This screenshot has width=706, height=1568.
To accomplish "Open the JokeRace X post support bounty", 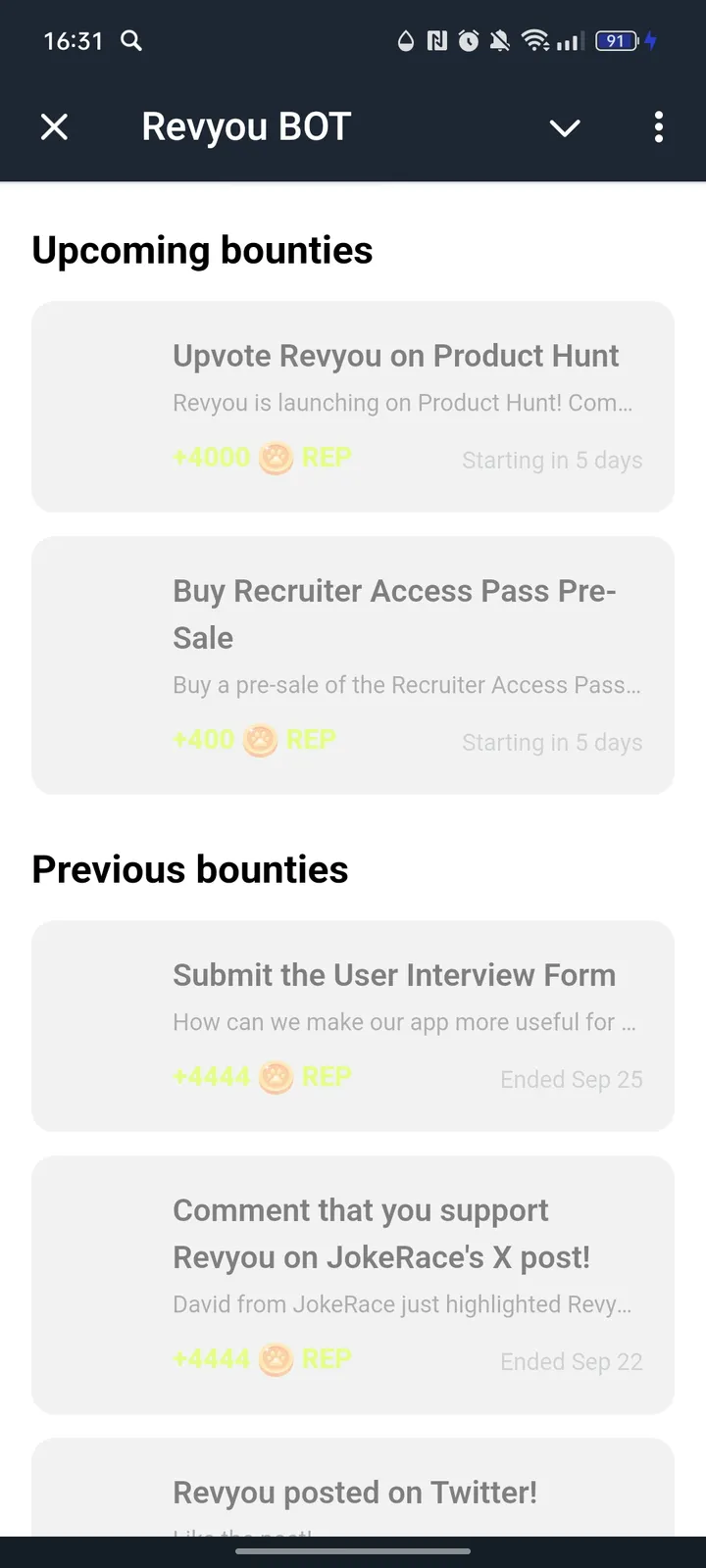I will (x=353, y=1285).
